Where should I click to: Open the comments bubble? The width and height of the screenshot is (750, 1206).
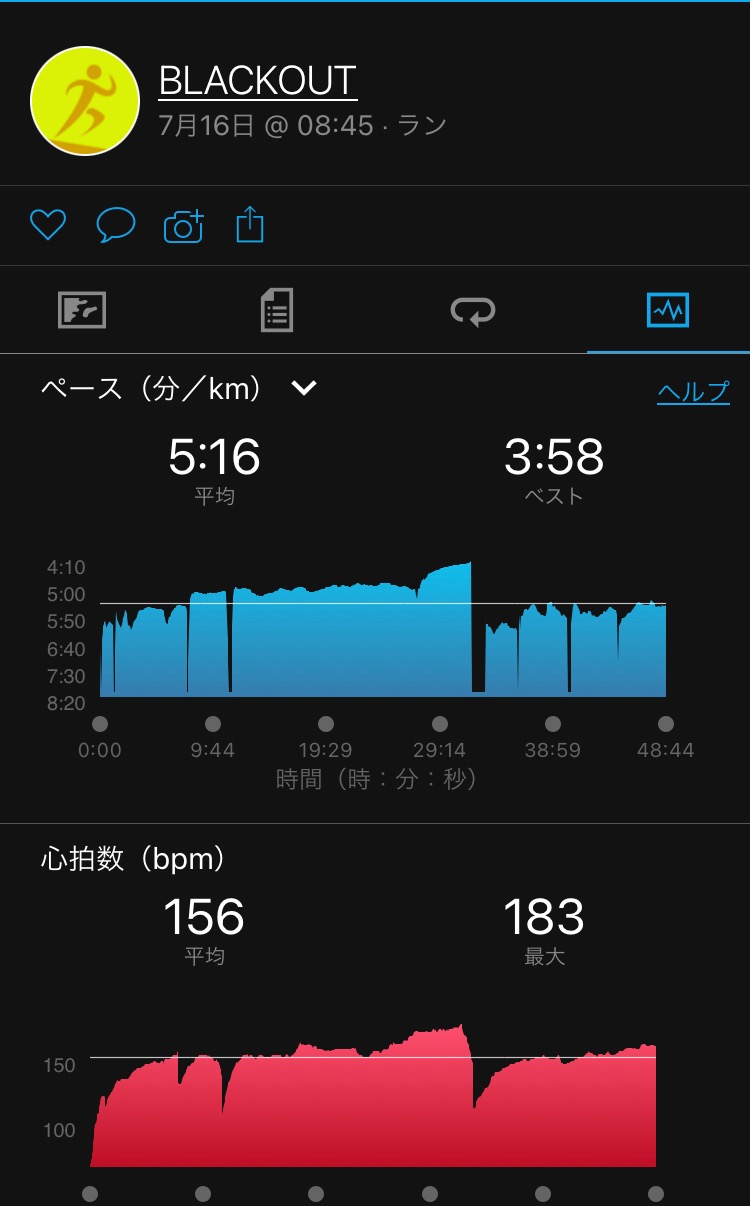coord(115,225)
